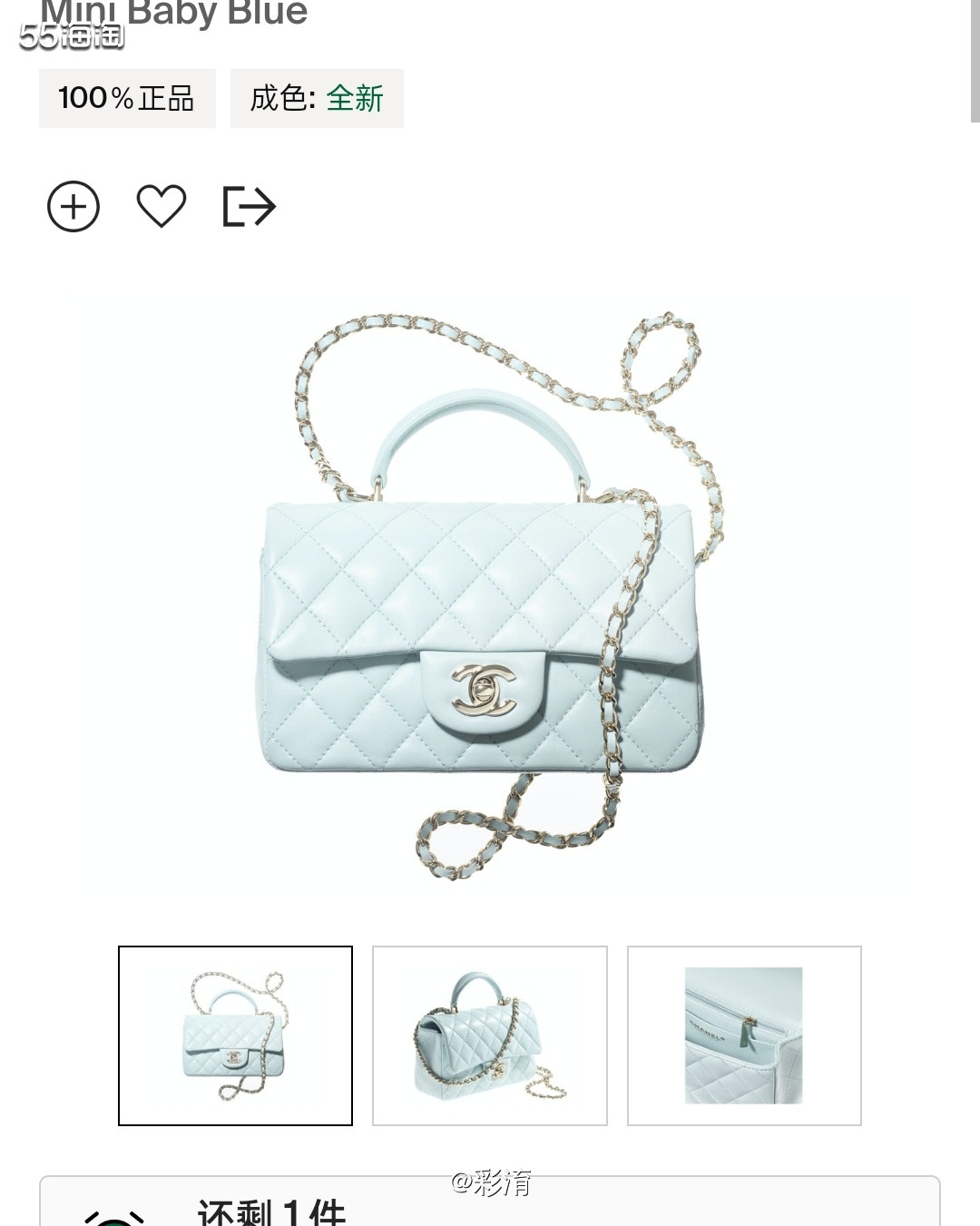This screenshot has height=1226, width=980.
Task: Tap the plus circle add icon
Action: pos(73,207)
